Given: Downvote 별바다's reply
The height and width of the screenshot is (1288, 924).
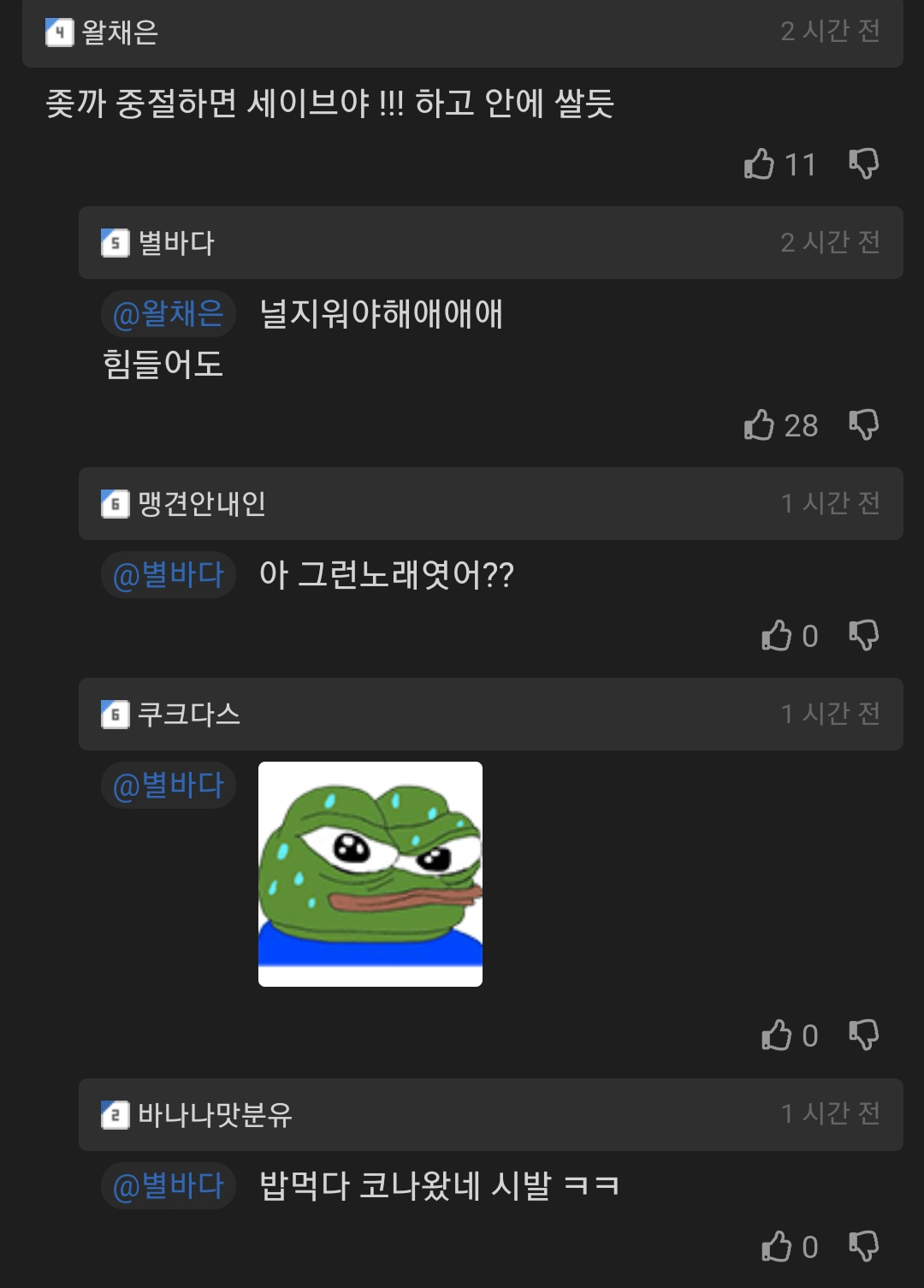Looking at the screenshot, I should [863, 424].
